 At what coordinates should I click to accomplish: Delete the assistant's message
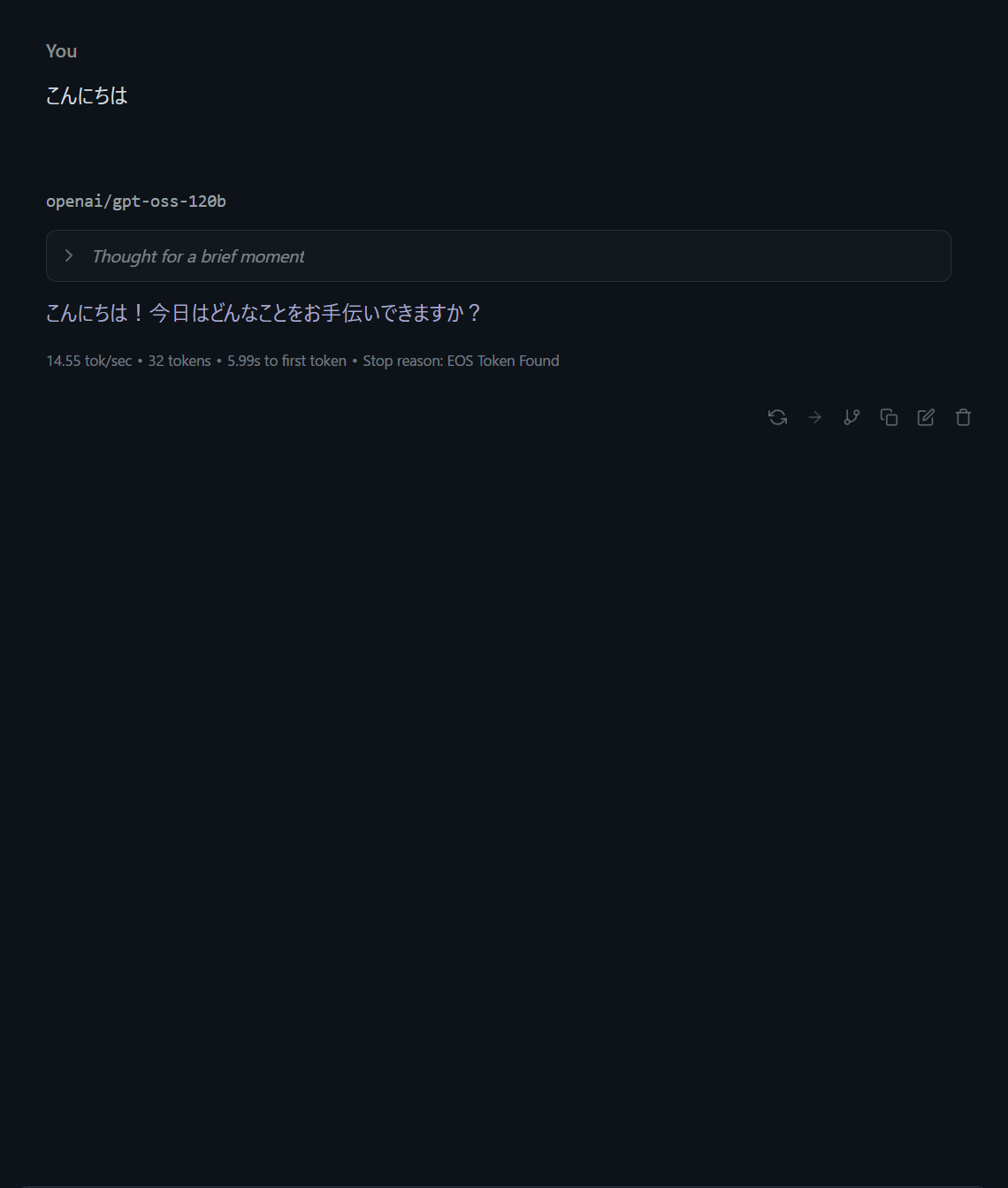point(963,417)
